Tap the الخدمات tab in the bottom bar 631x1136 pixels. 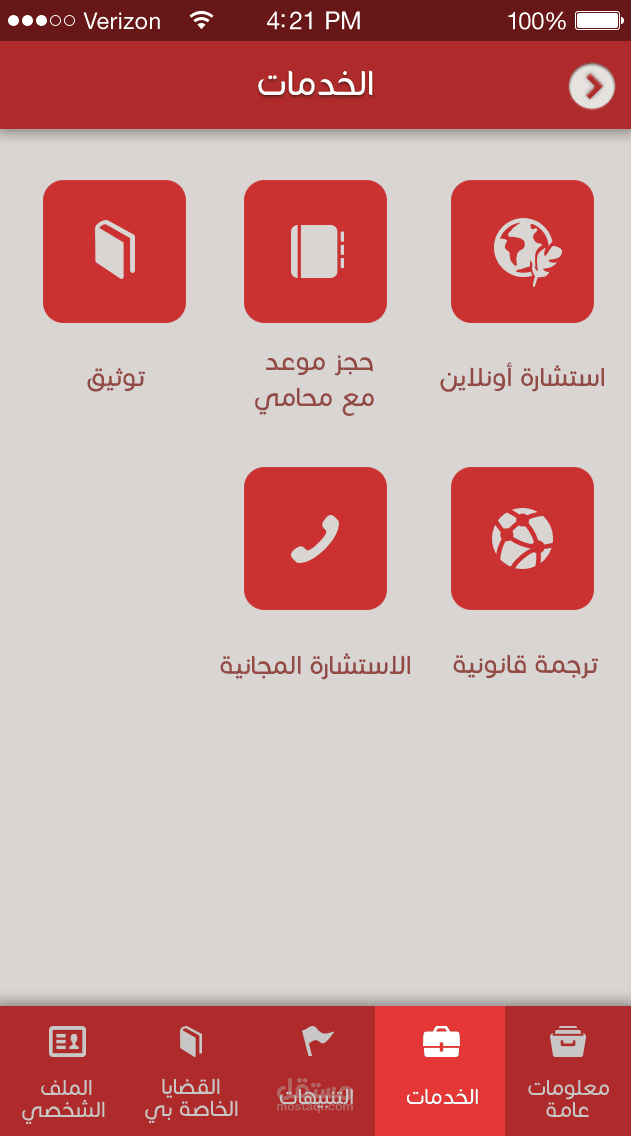[x=441, y=1070]
